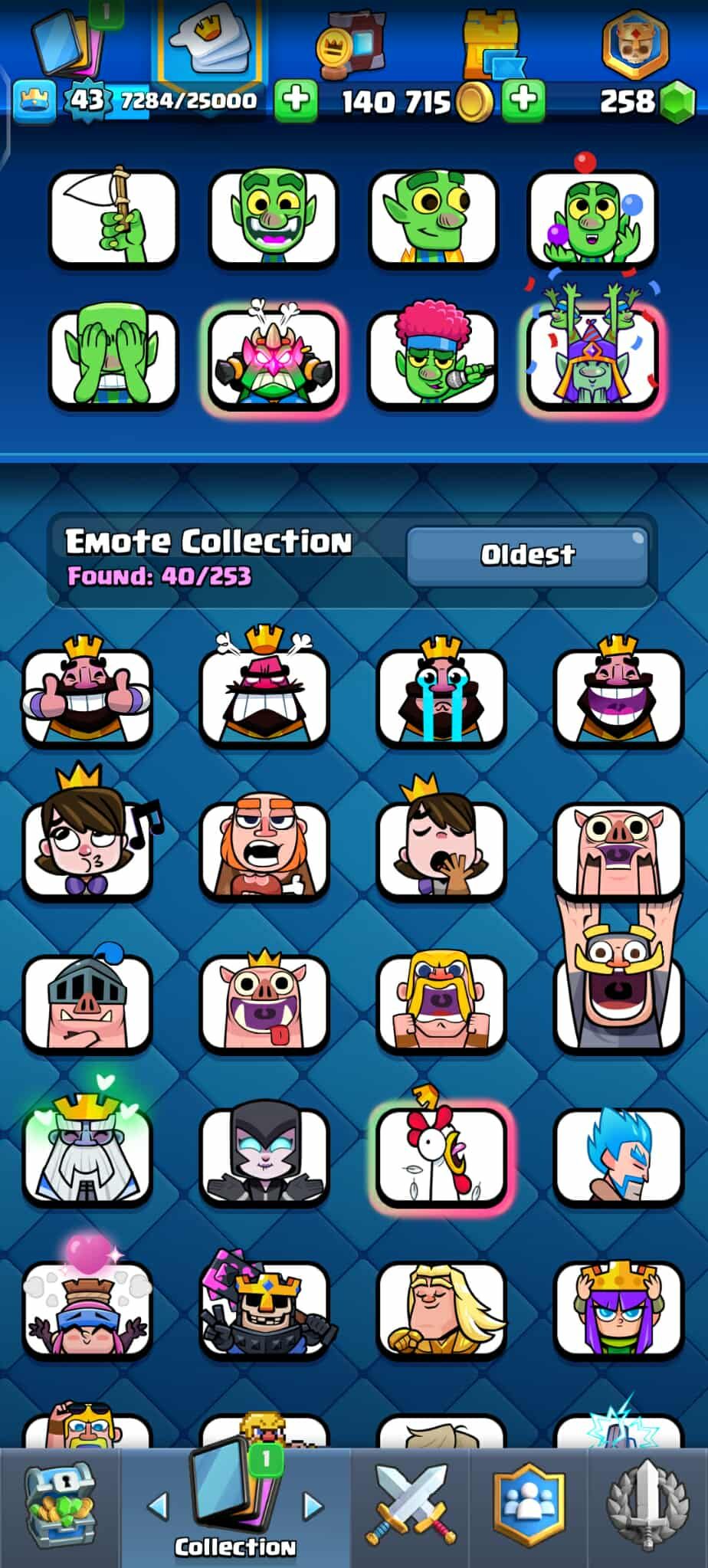
Task: Open the Oldest sort button
Action: click(x=527, y=555)
